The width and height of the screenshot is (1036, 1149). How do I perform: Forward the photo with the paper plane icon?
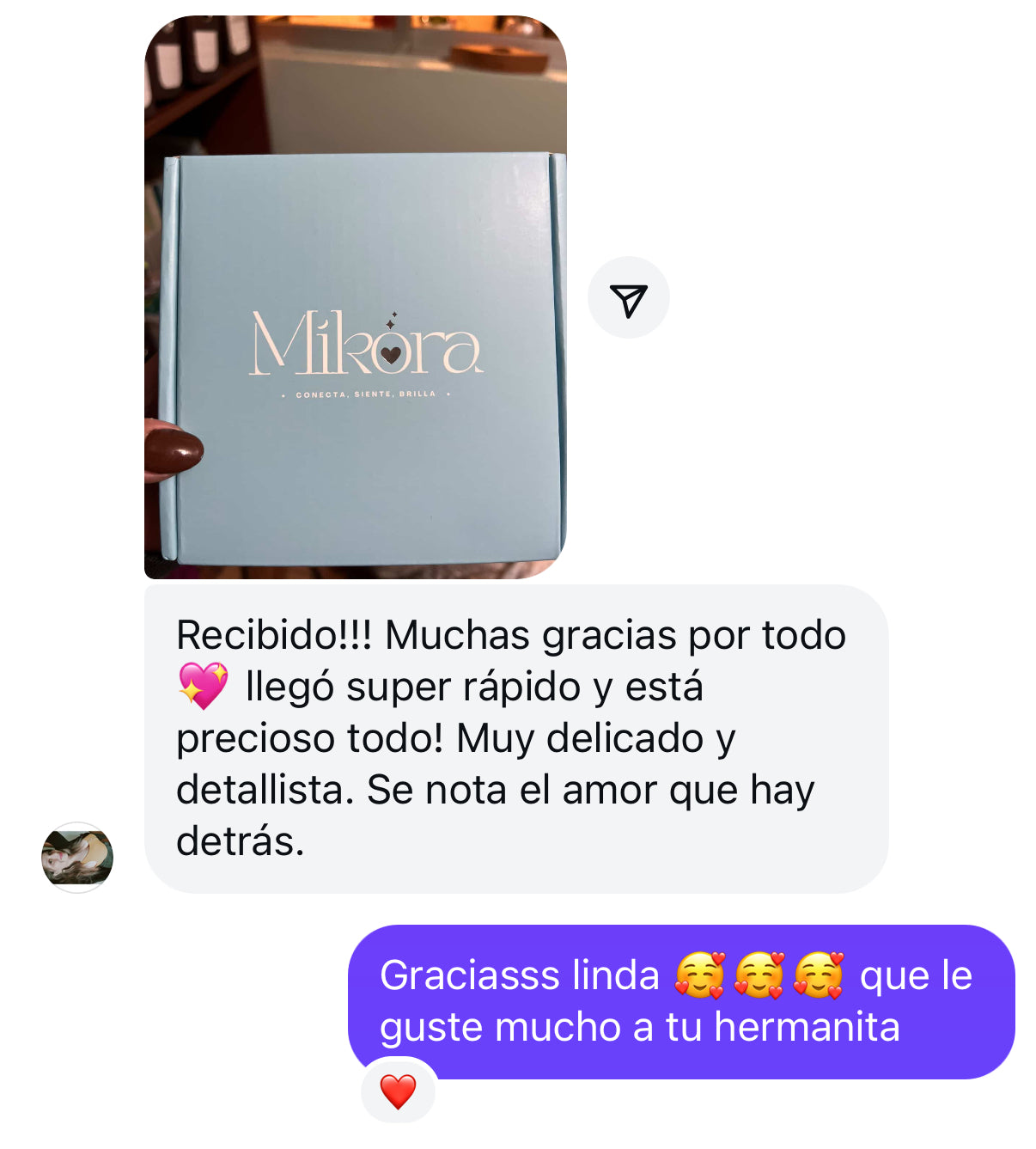(628, 298)
